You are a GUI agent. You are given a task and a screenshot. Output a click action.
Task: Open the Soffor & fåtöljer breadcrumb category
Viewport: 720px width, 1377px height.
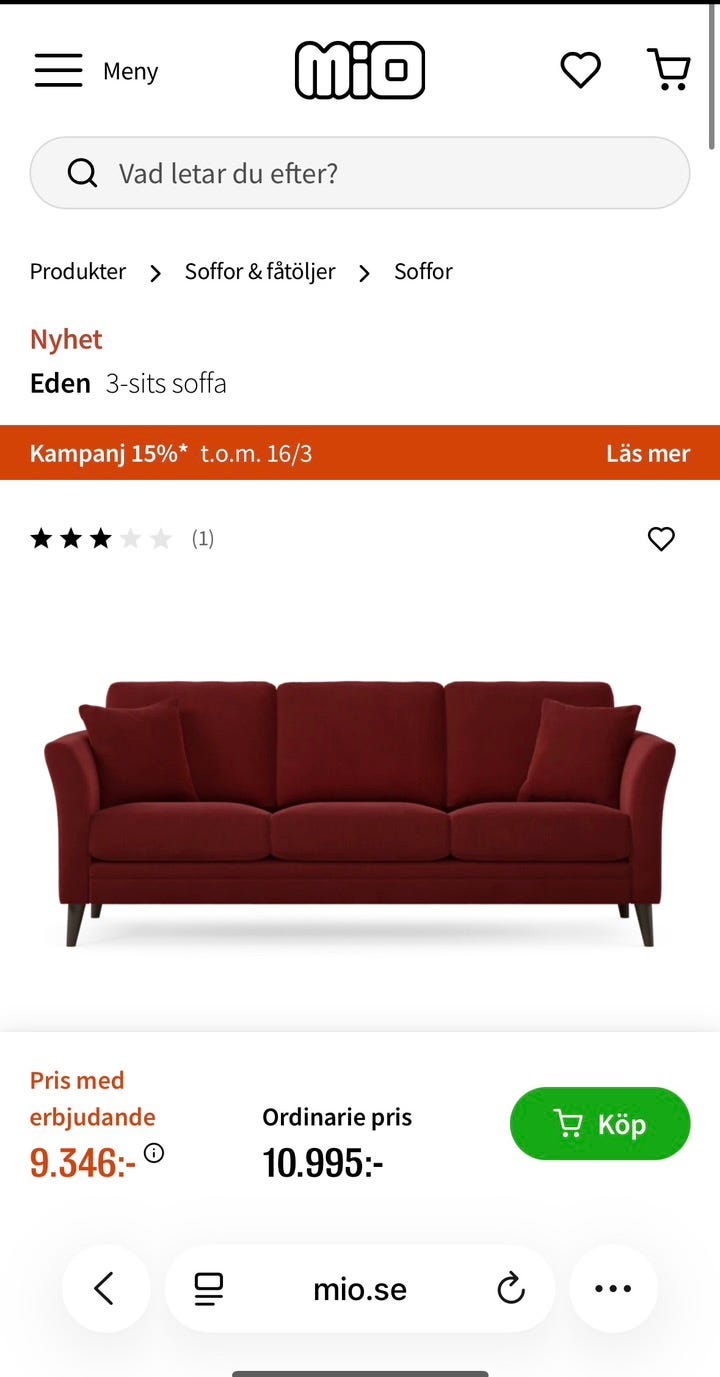[x=259, y=271]
